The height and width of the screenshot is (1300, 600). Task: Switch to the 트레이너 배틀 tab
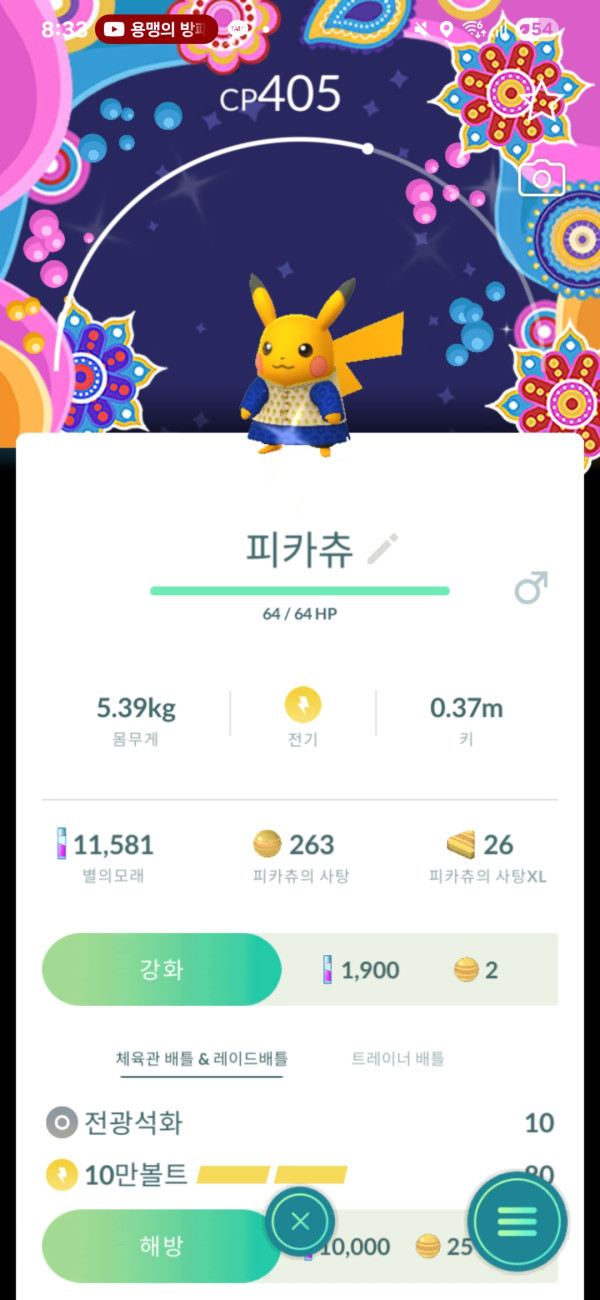pos(397,1058)
